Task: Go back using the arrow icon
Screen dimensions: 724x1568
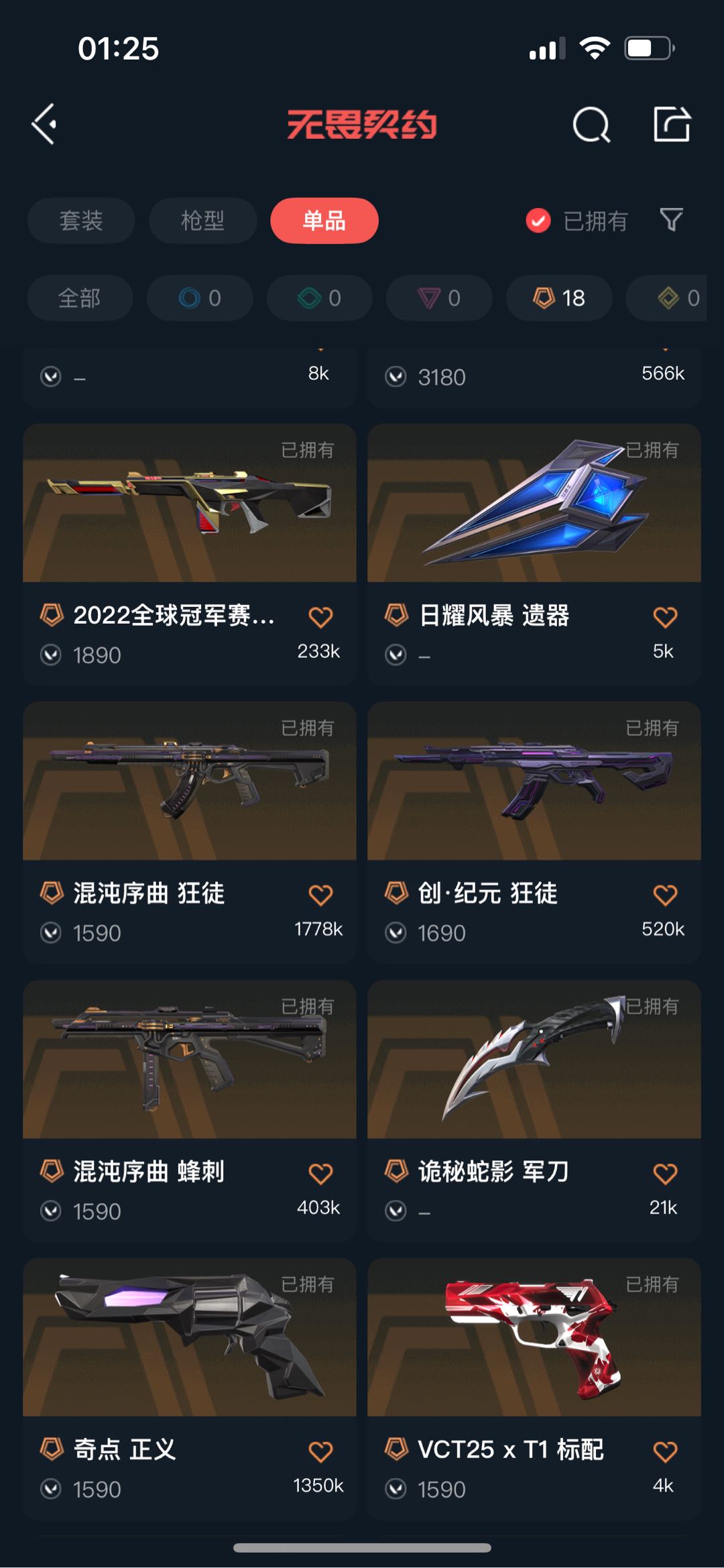Action: coord(44,124)
